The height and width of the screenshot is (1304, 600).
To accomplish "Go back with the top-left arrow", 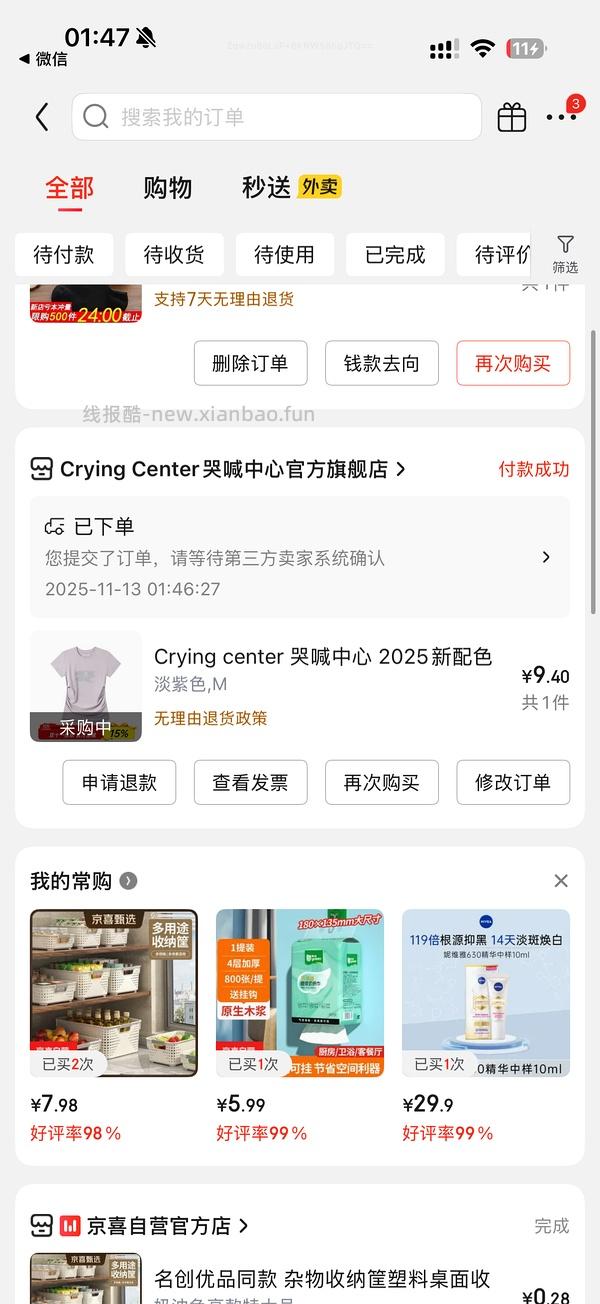I will click(x=42, y=117).
